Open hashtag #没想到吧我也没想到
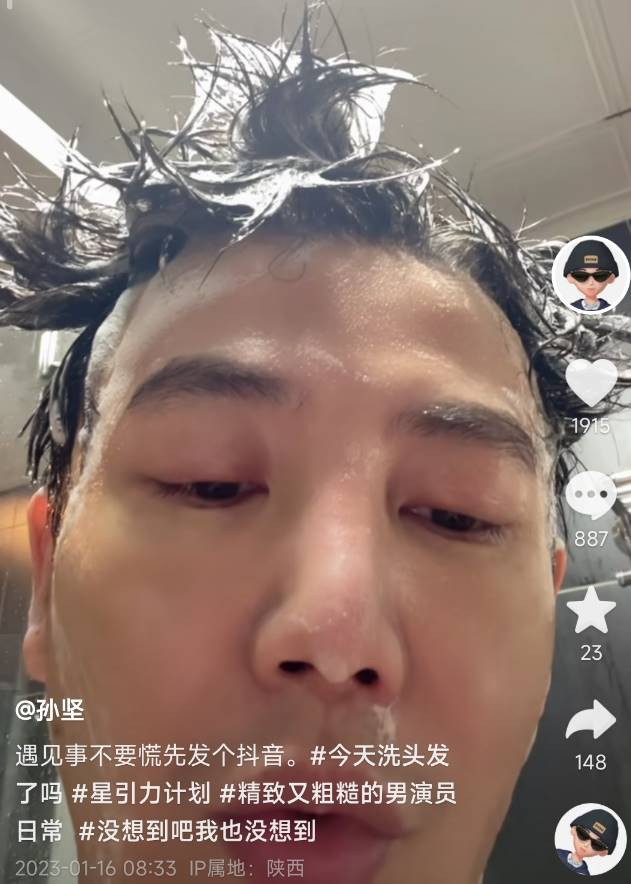The height and width of the screenshot is (884, 631). pos(198,831)
